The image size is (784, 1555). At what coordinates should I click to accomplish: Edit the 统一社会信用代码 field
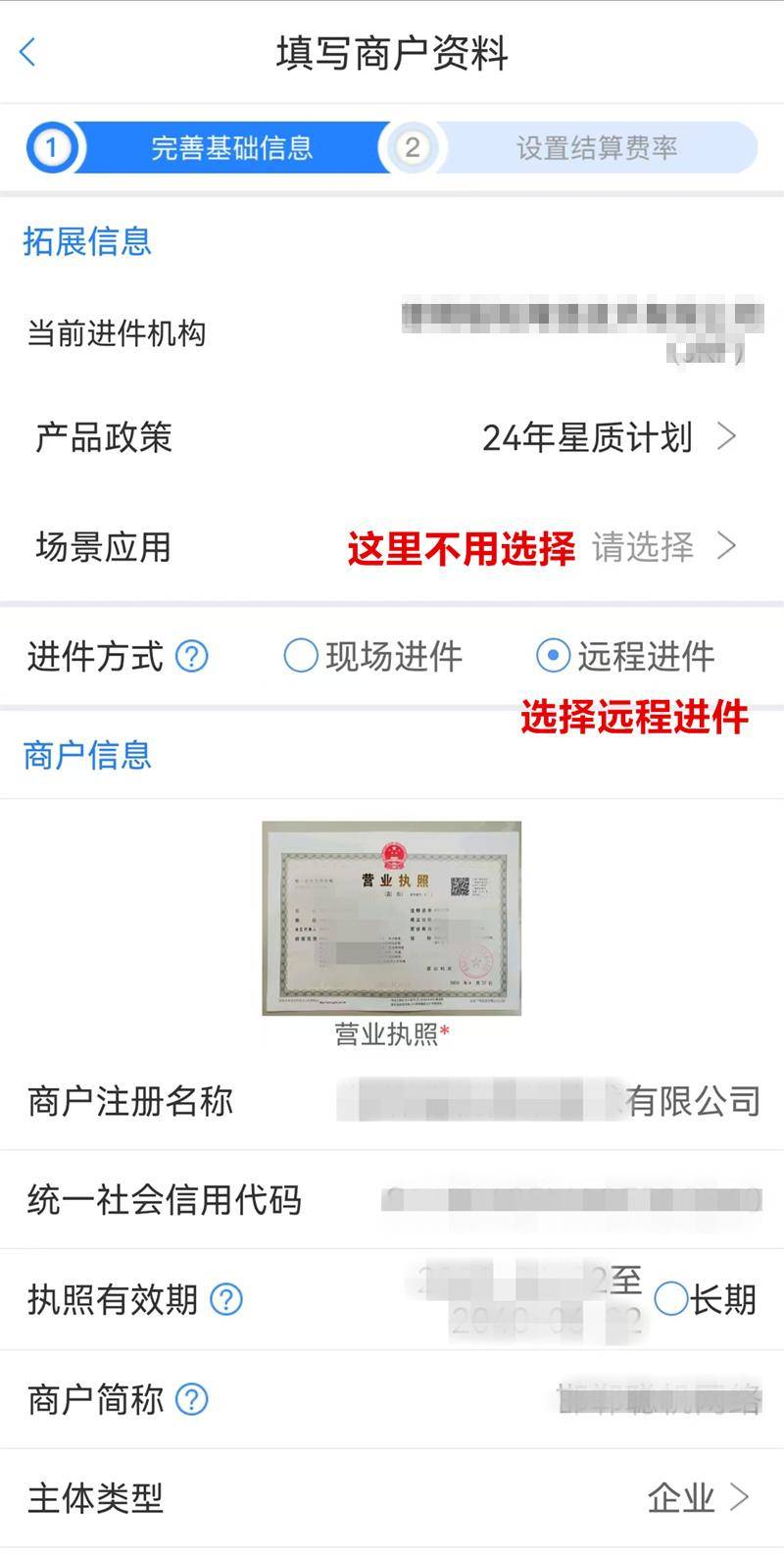tap(570, 1198)
